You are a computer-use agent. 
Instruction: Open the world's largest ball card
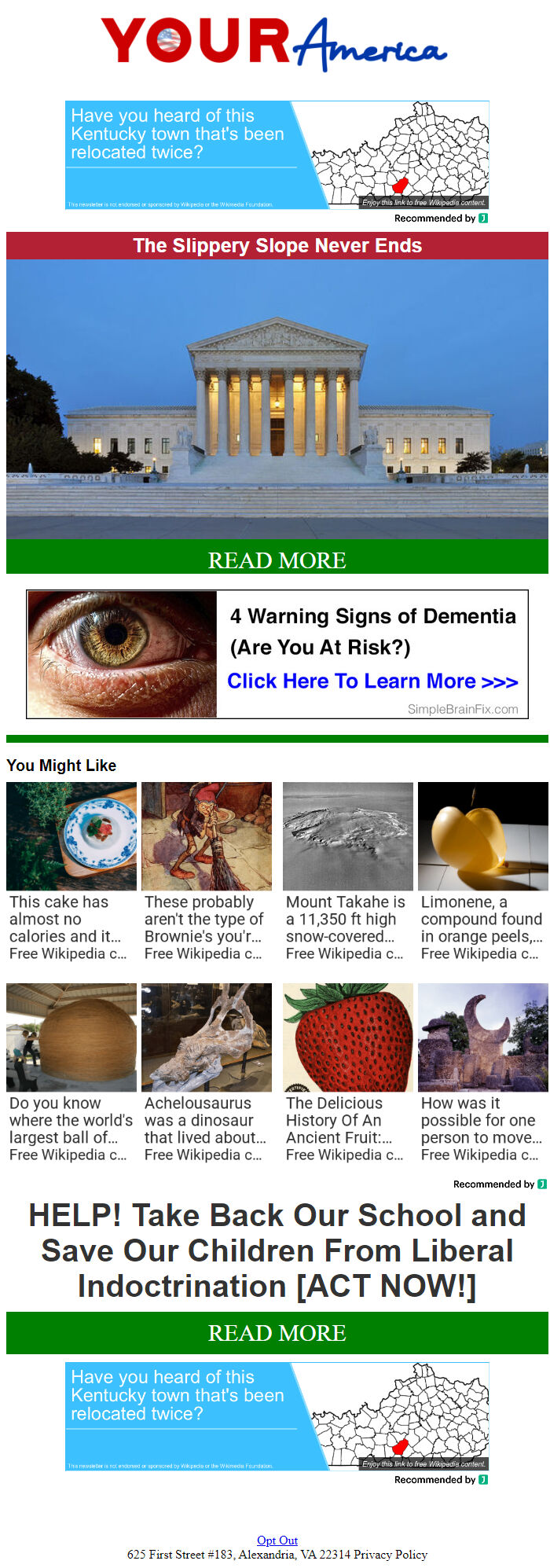pos(71,1072)
